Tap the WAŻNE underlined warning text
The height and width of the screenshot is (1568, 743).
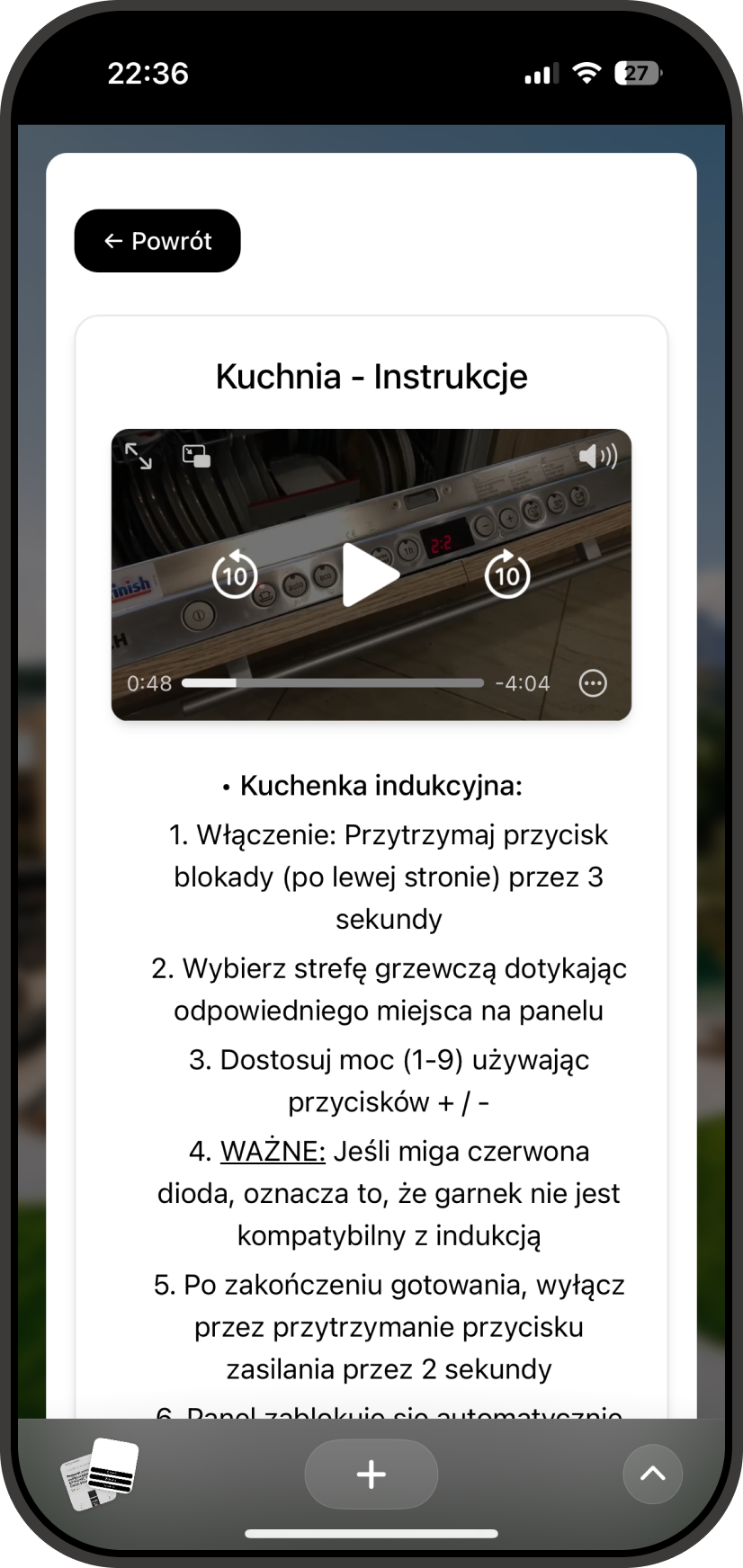click(273, 1151)
